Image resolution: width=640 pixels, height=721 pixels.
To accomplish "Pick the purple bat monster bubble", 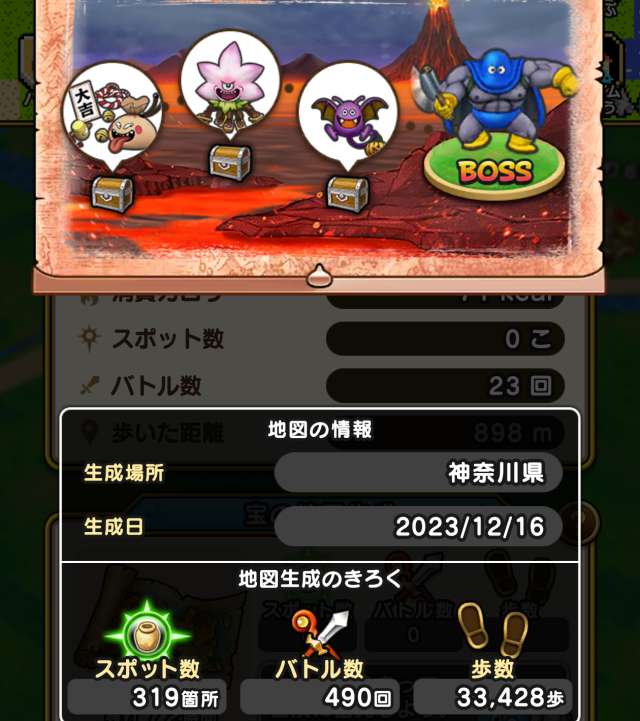I will [x=348, y=112].
